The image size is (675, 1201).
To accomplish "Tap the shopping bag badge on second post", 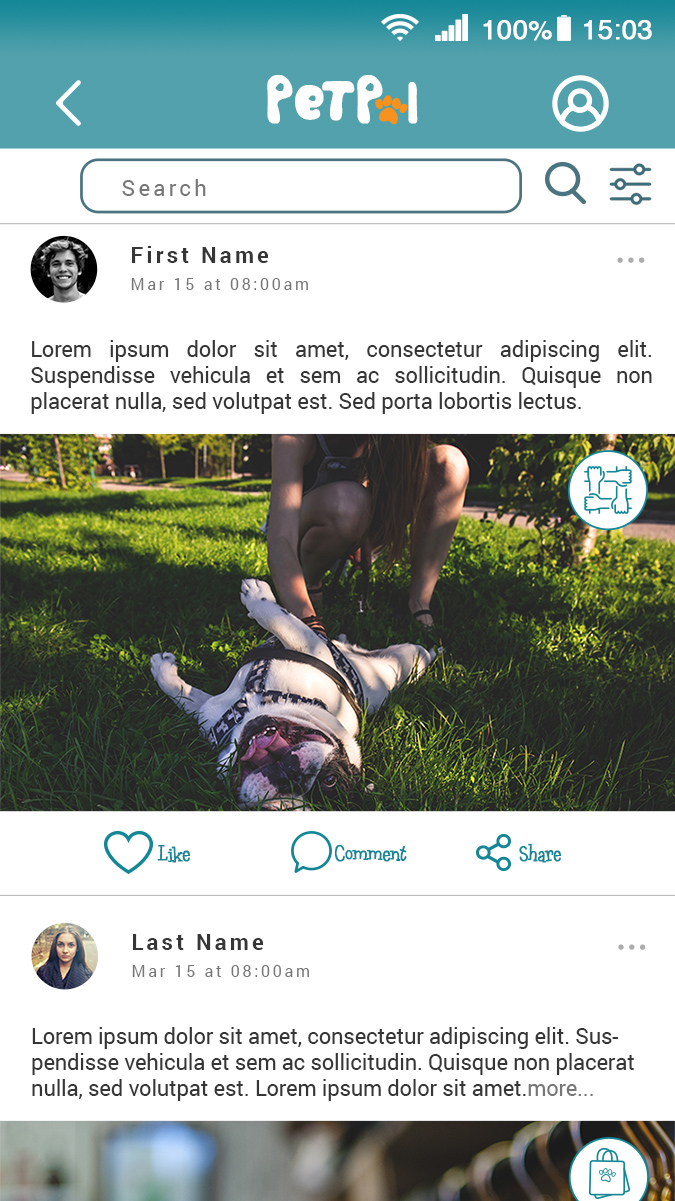I will pos(609,1172).
